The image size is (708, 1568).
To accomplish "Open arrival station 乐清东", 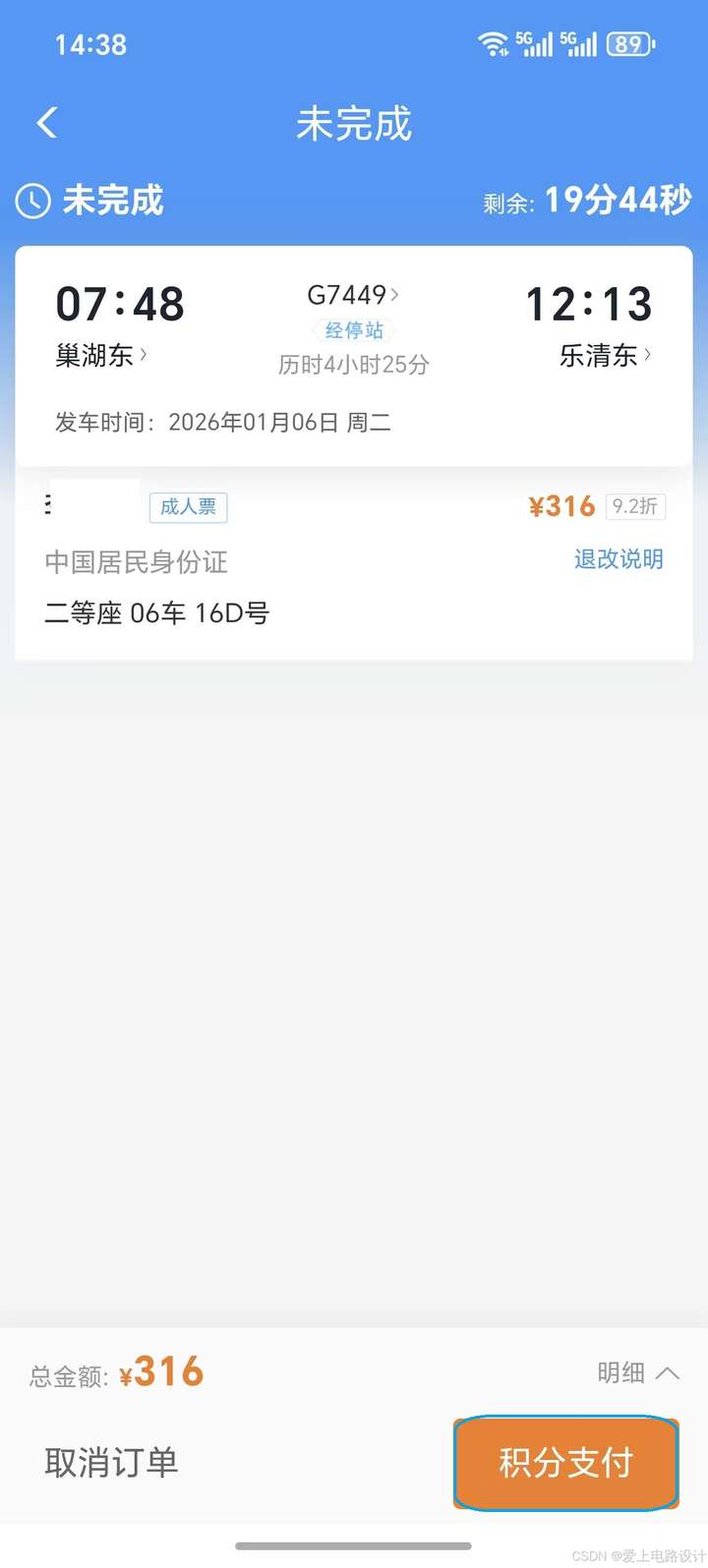I will pos(606,355).
